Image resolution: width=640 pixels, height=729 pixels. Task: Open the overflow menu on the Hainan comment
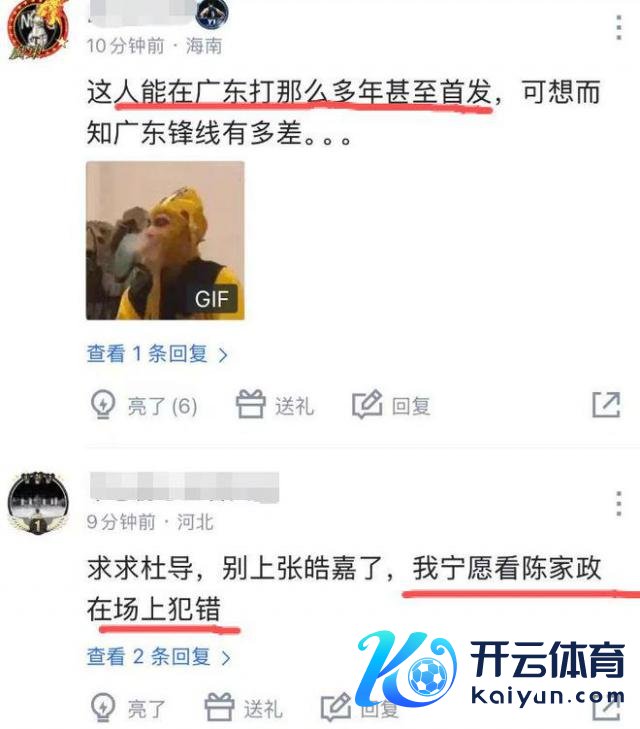click(619, 27)
